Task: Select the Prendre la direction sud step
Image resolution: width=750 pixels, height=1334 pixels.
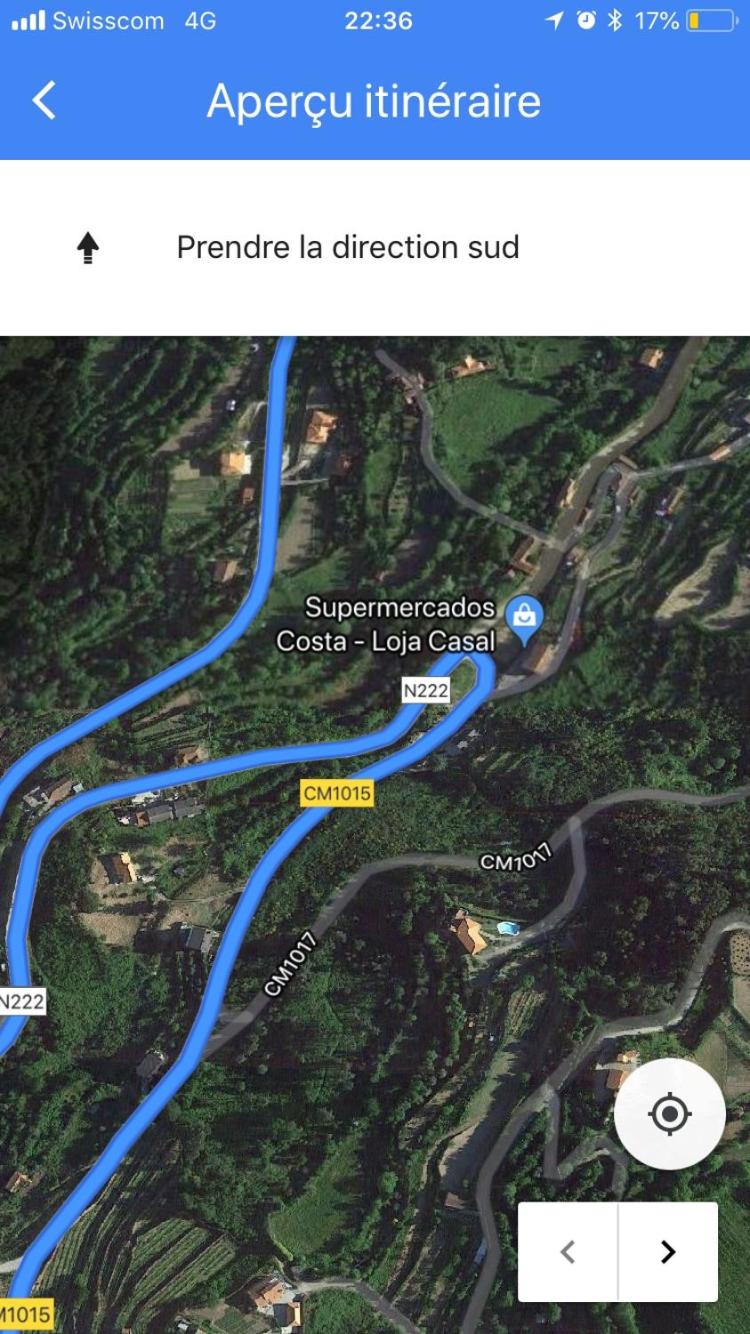Action: click(x=375, y=248)
